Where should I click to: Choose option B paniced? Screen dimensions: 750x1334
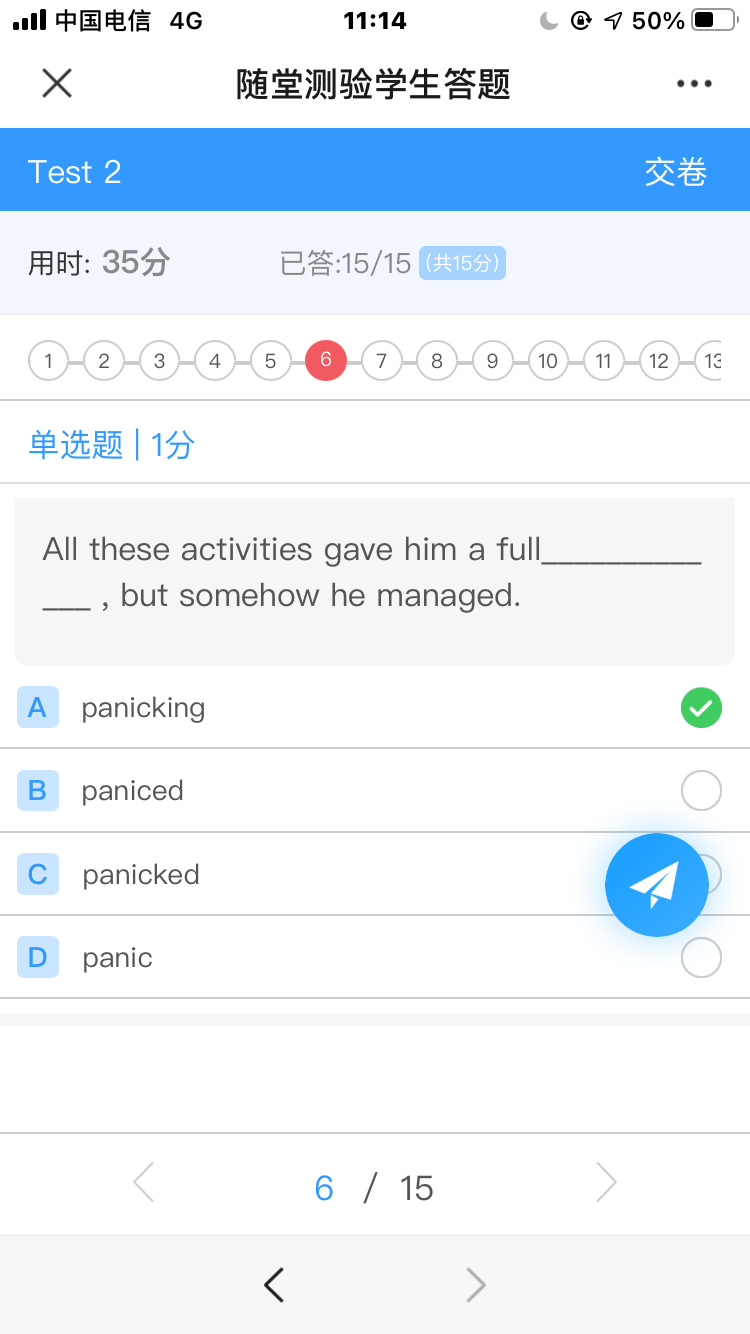pos(375,791)
